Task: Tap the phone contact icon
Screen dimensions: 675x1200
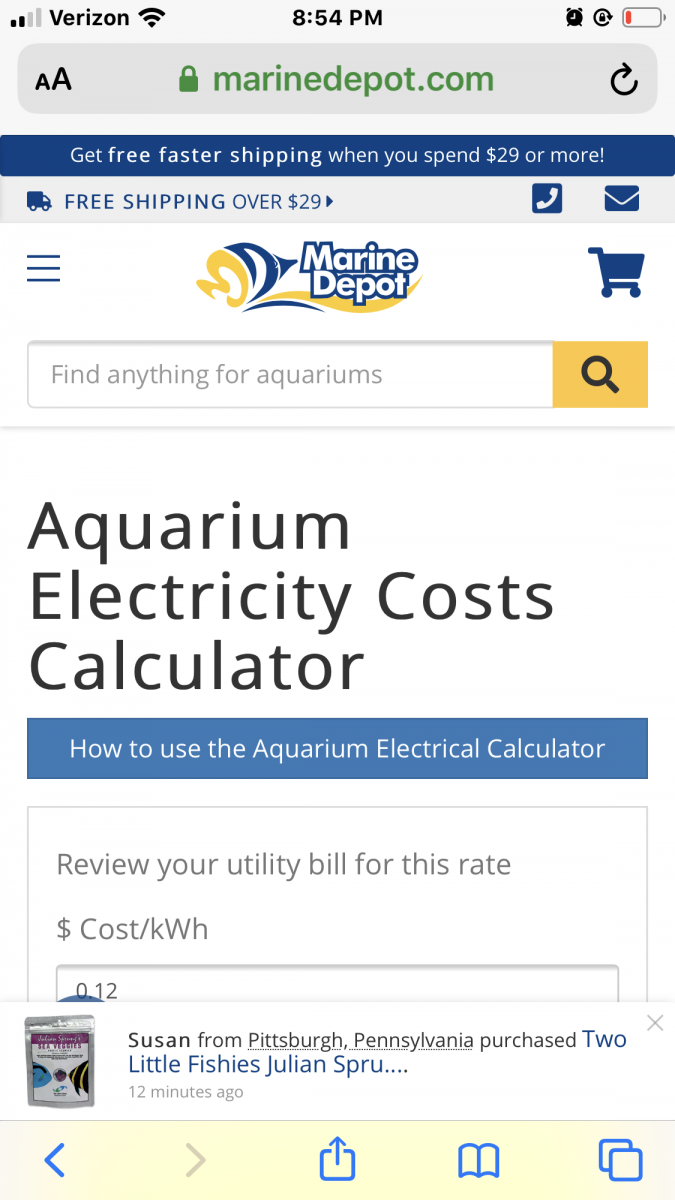Action: click(547, 199)
